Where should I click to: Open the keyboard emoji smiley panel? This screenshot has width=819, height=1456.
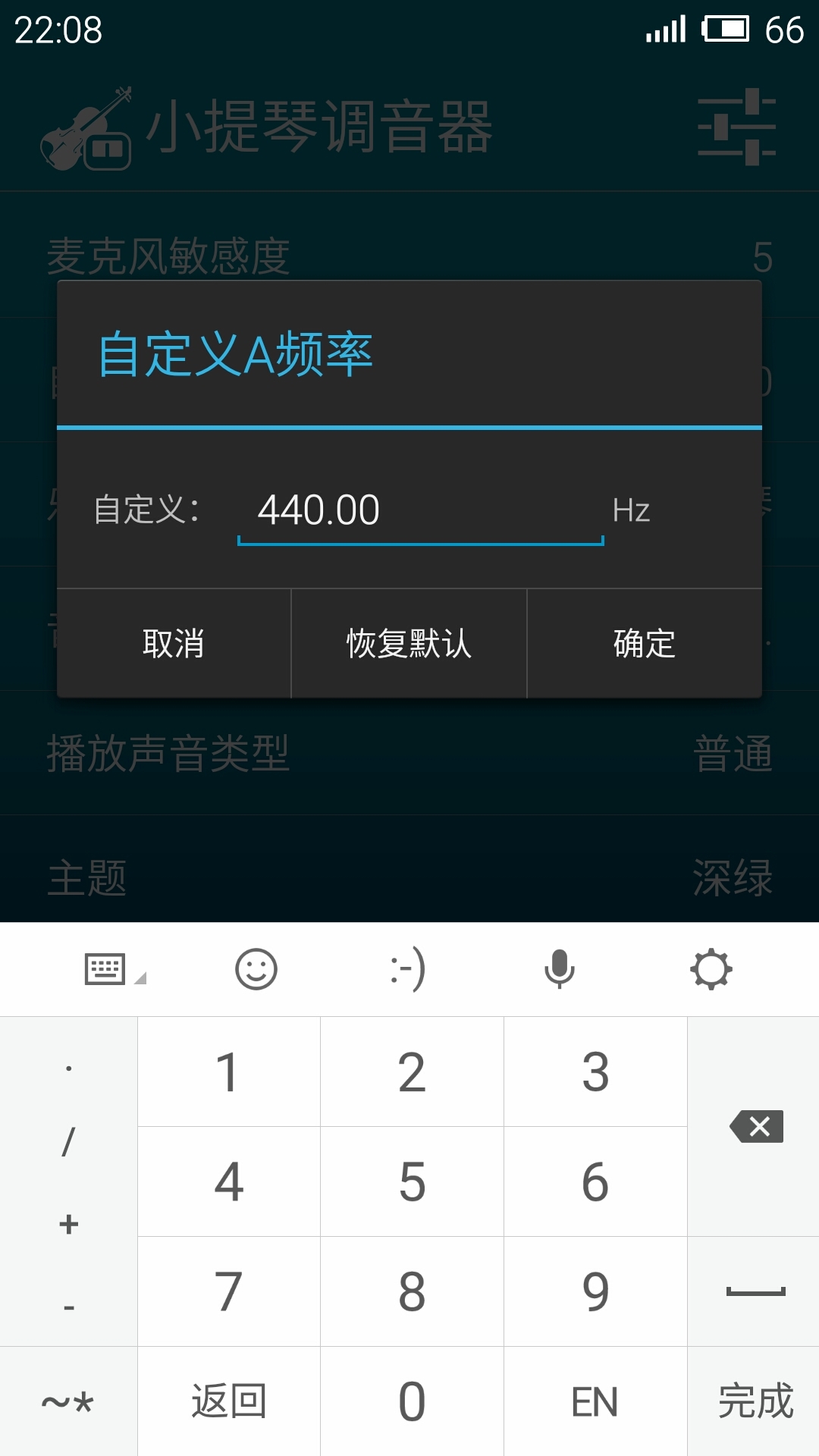point(256,969)
